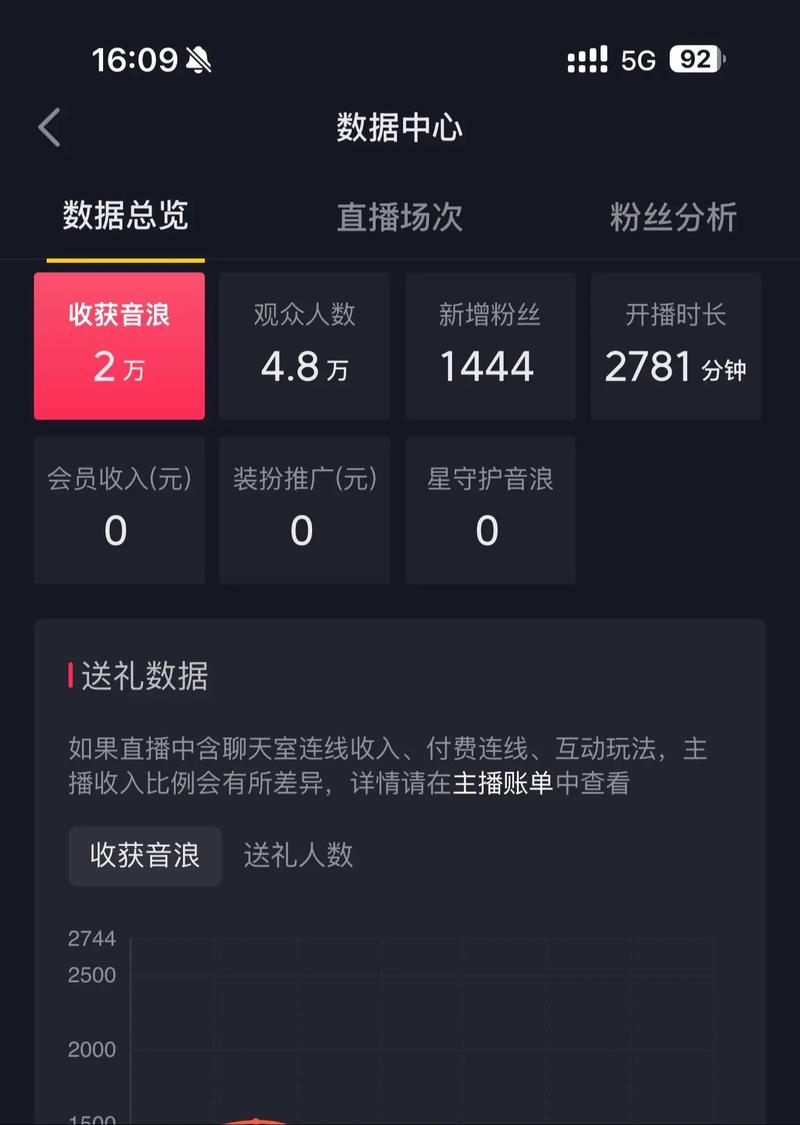Select the 开播时长 metric card

point(676,346)
